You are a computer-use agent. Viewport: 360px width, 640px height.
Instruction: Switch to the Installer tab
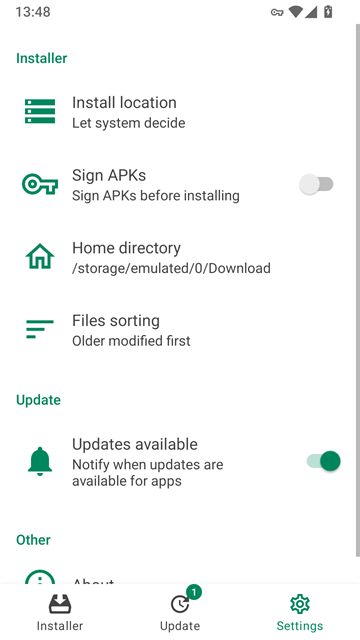[60, 612]
